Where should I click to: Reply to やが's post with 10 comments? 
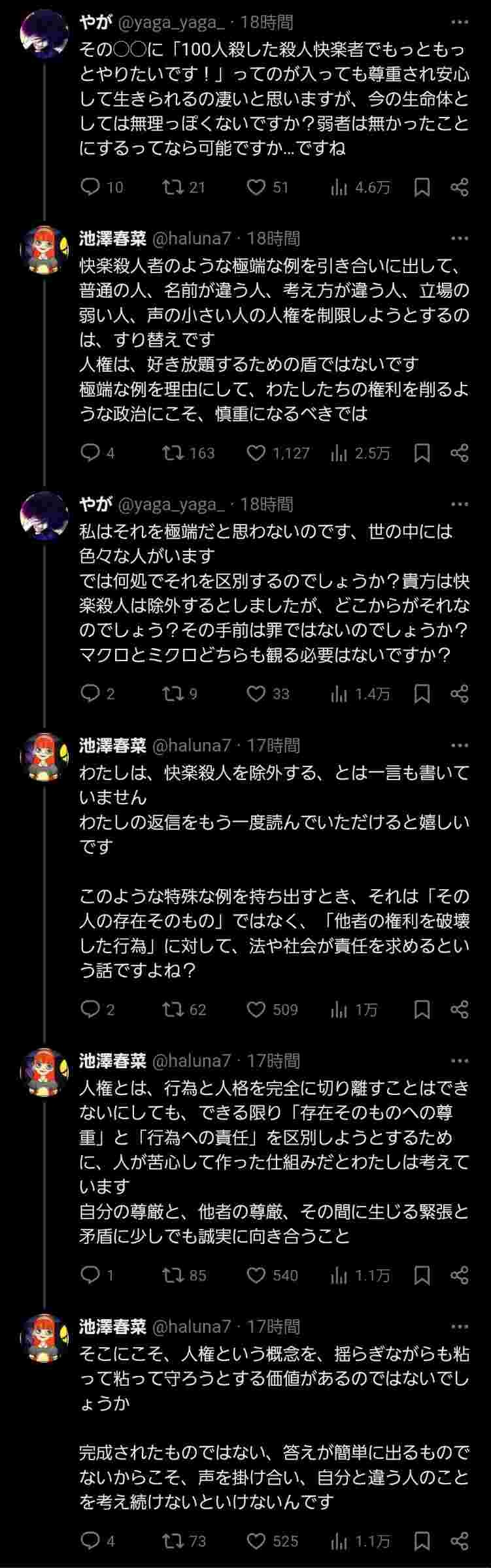tap(89, 188)
